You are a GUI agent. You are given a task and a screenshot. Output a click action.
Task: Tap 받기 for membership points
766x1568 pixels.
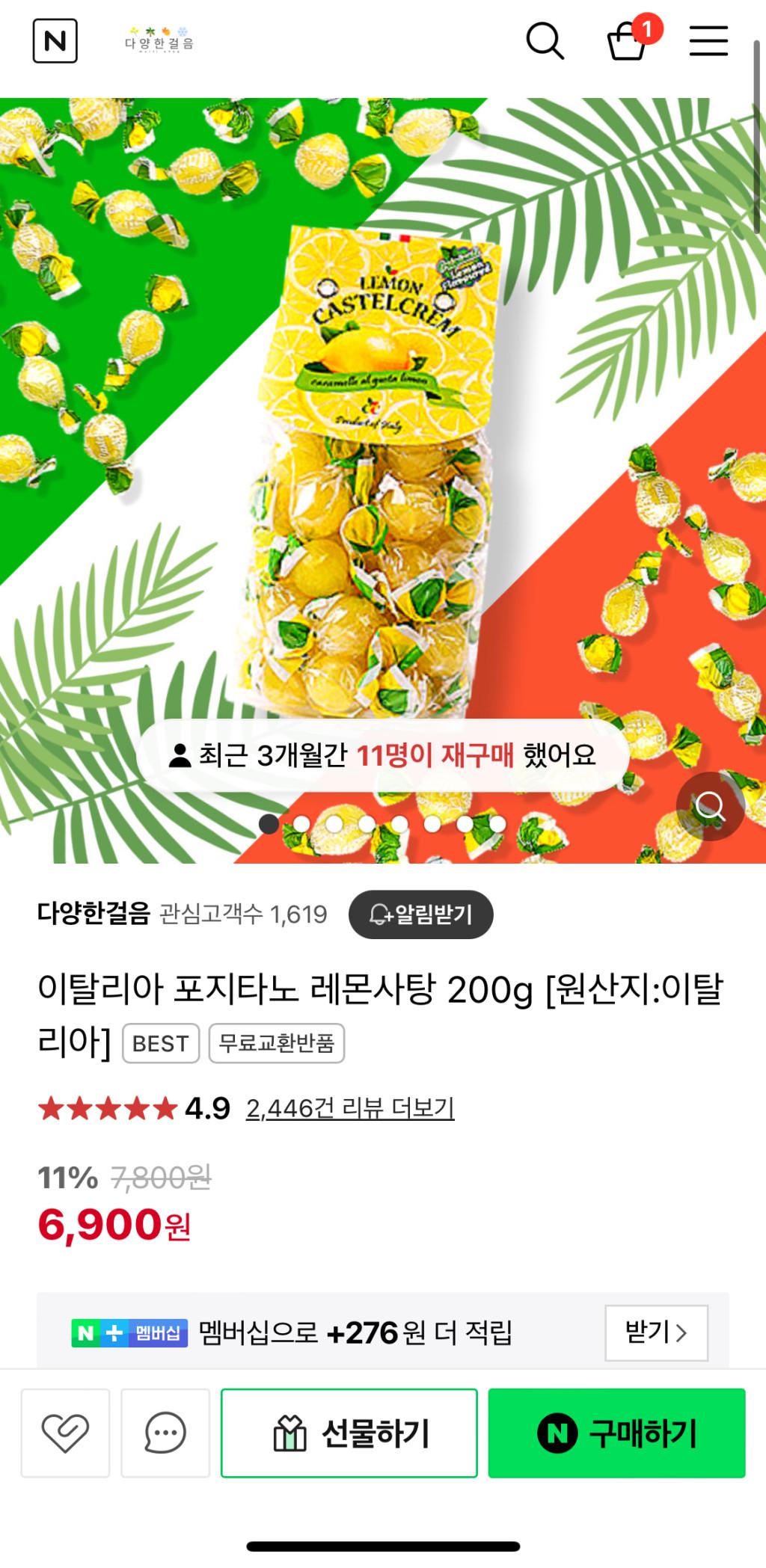655,1332
